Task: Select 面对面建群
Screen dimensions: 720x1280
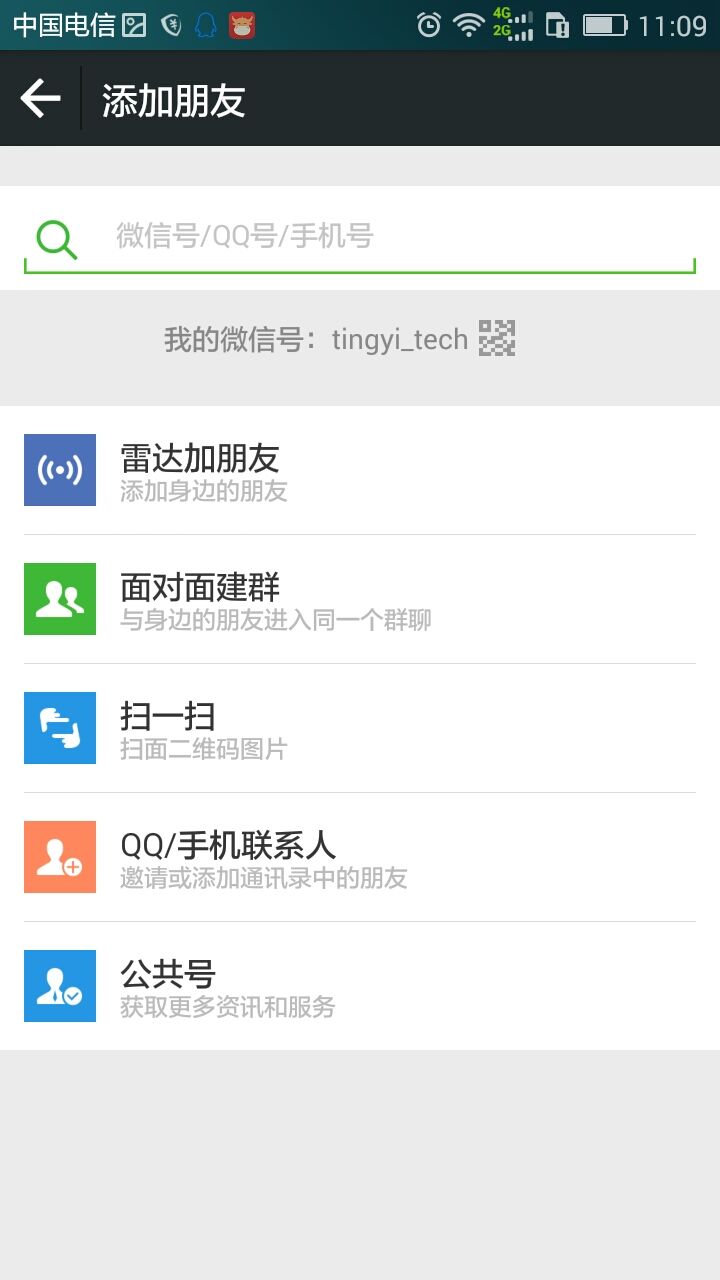Action: pyautogui.click(x=360, y=599)
